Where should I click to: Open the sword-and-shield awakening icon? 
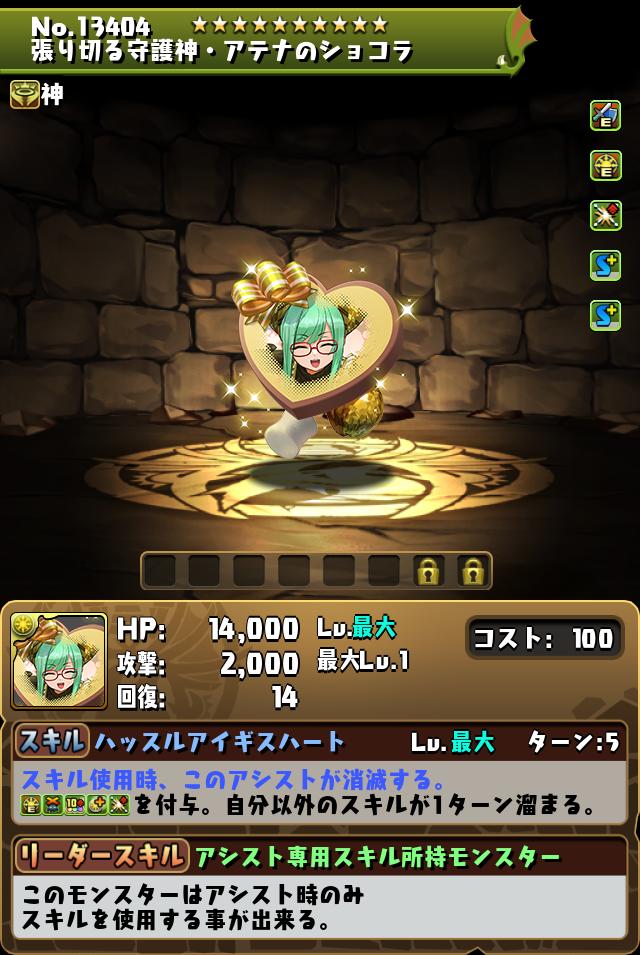point(605,115)
